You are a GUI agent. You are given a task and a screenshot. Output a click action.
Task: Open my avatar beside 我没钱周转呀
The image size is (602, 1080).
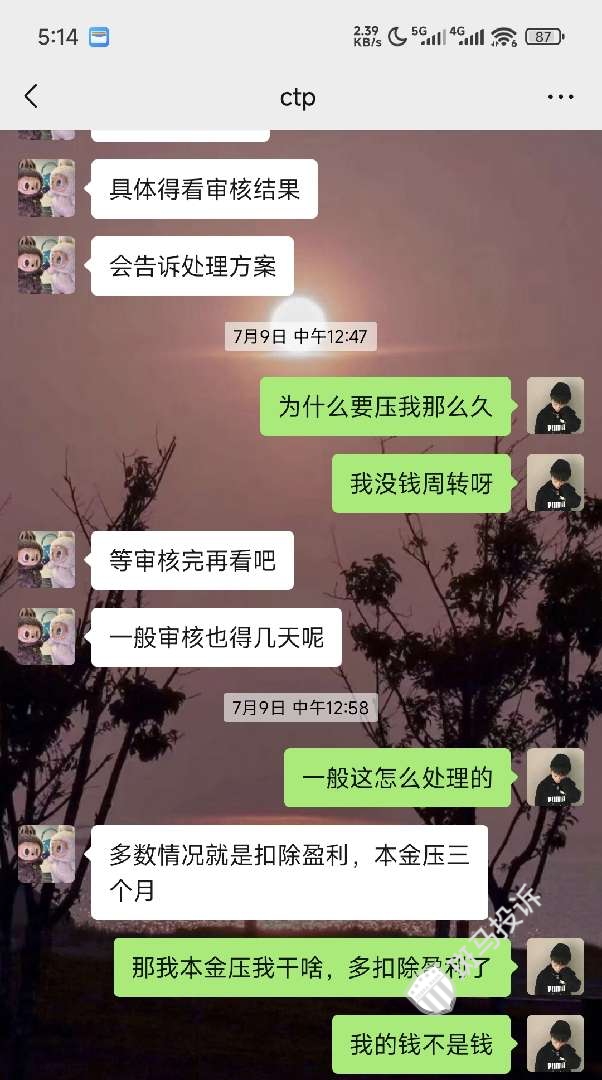(x=555, y=483)
